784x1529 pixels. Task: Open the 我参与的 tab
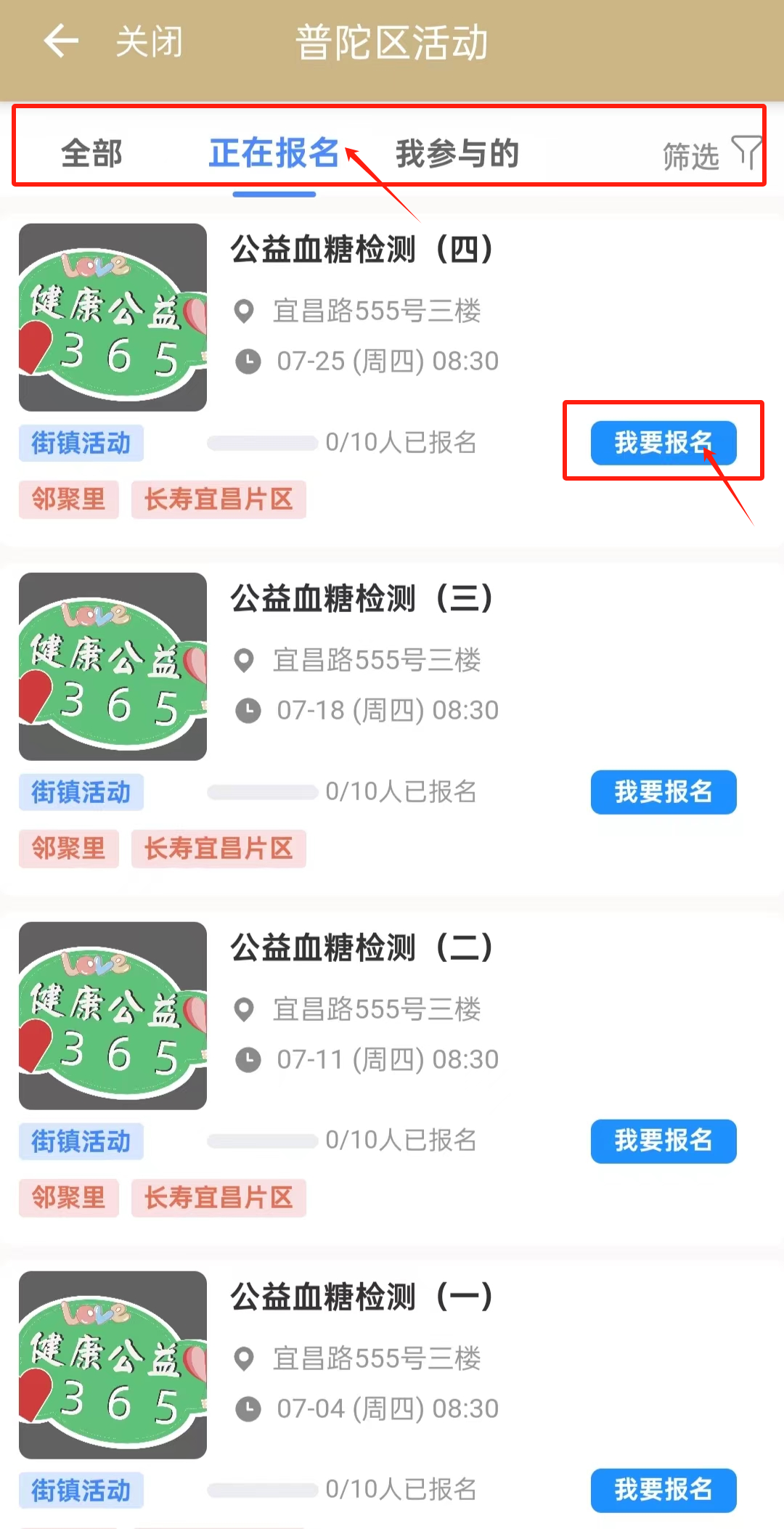457,153
